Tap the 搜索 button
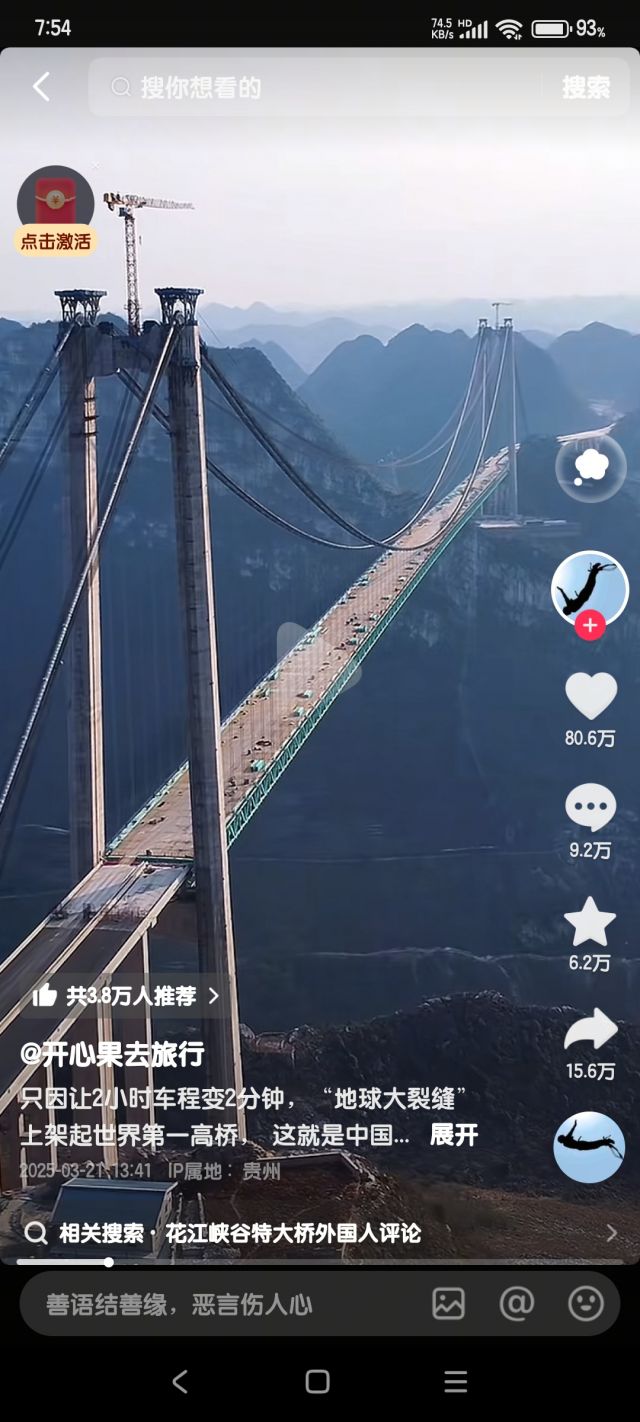The height and width of the screenshot is (1422, 640). point(585,87)
